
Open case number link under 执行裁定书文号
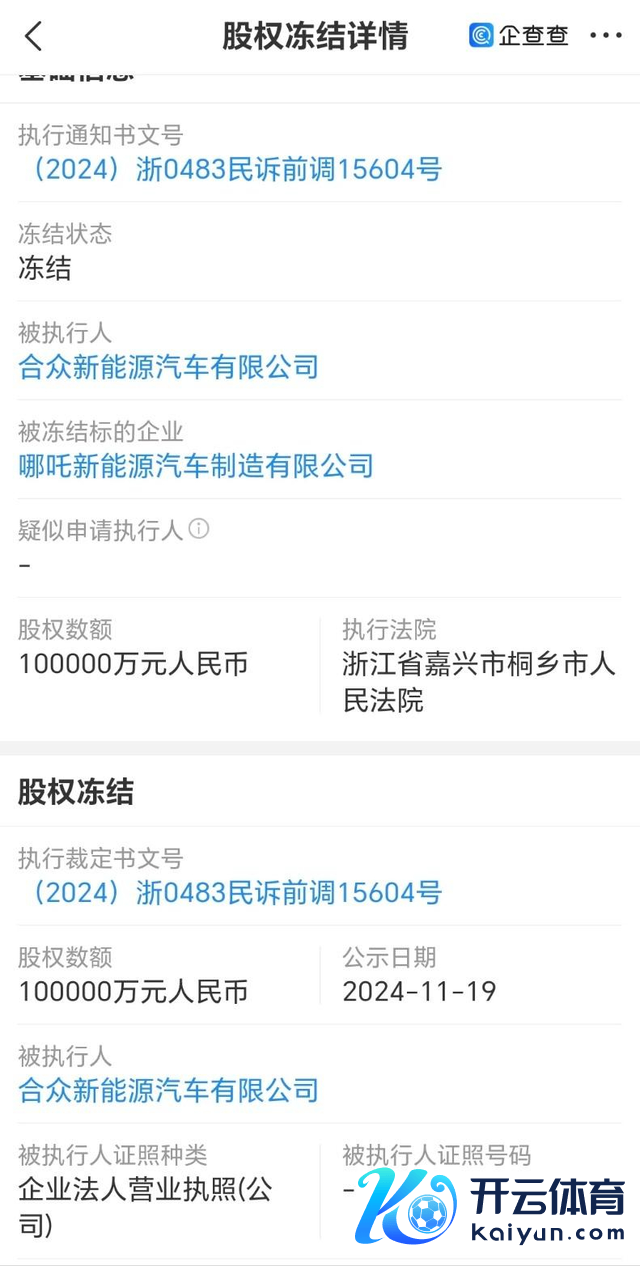point(230,893)
